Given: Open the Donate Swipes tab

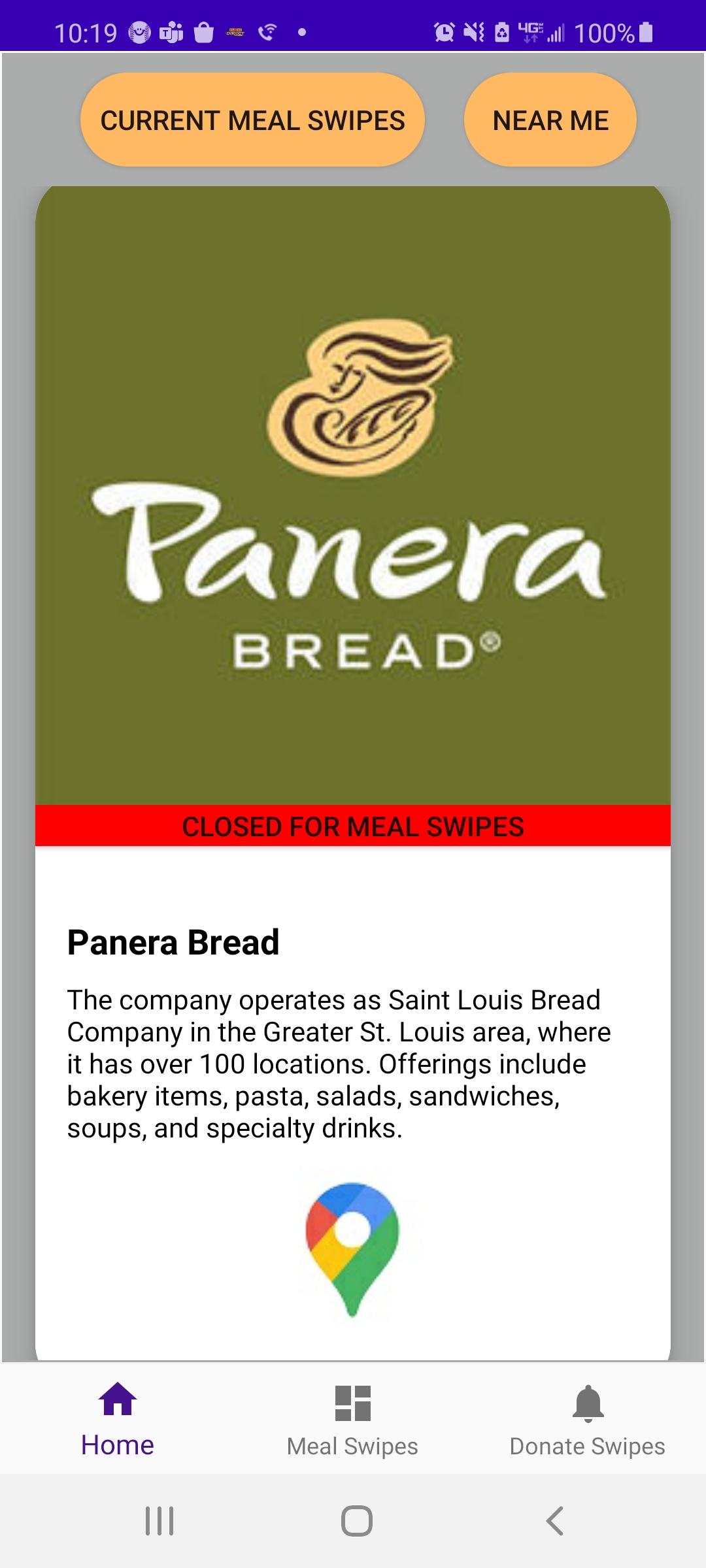Looking at the screenshot, I should tap(587, 1419).
